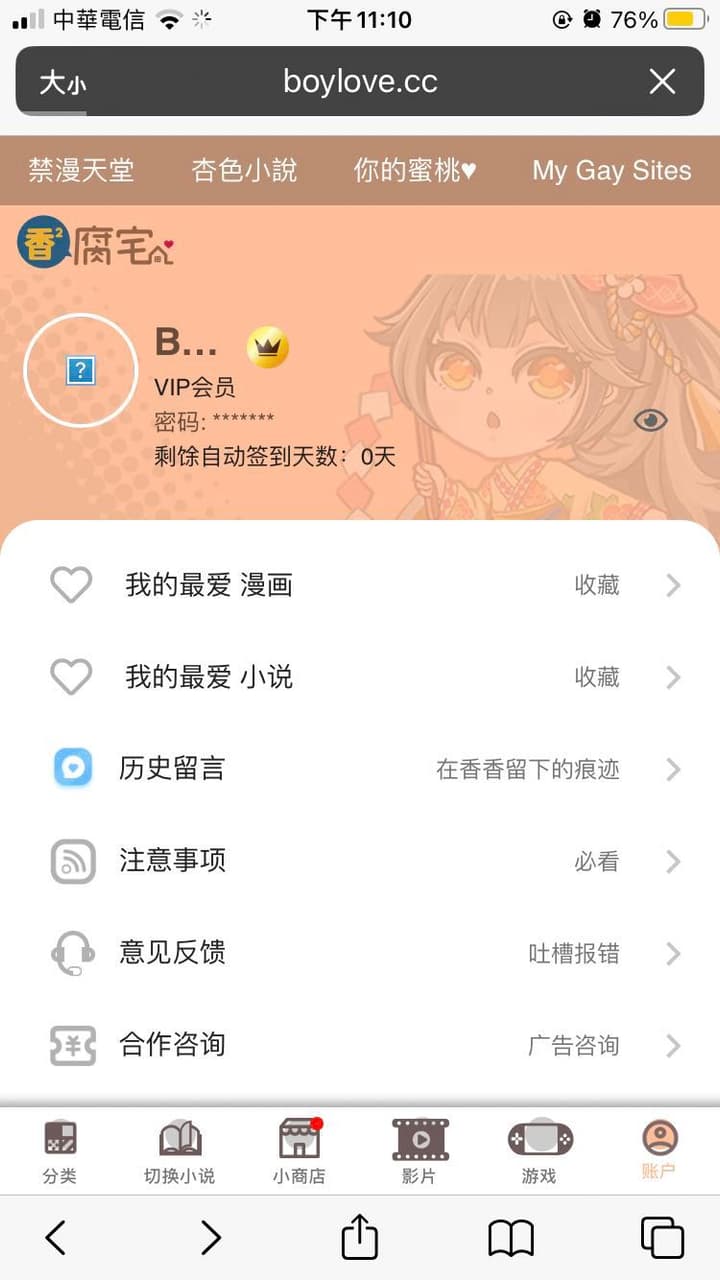Open 合作咨询 advertising inquiry
The height and width of the screenshot is (1280, 720).
click(360, 1045)
